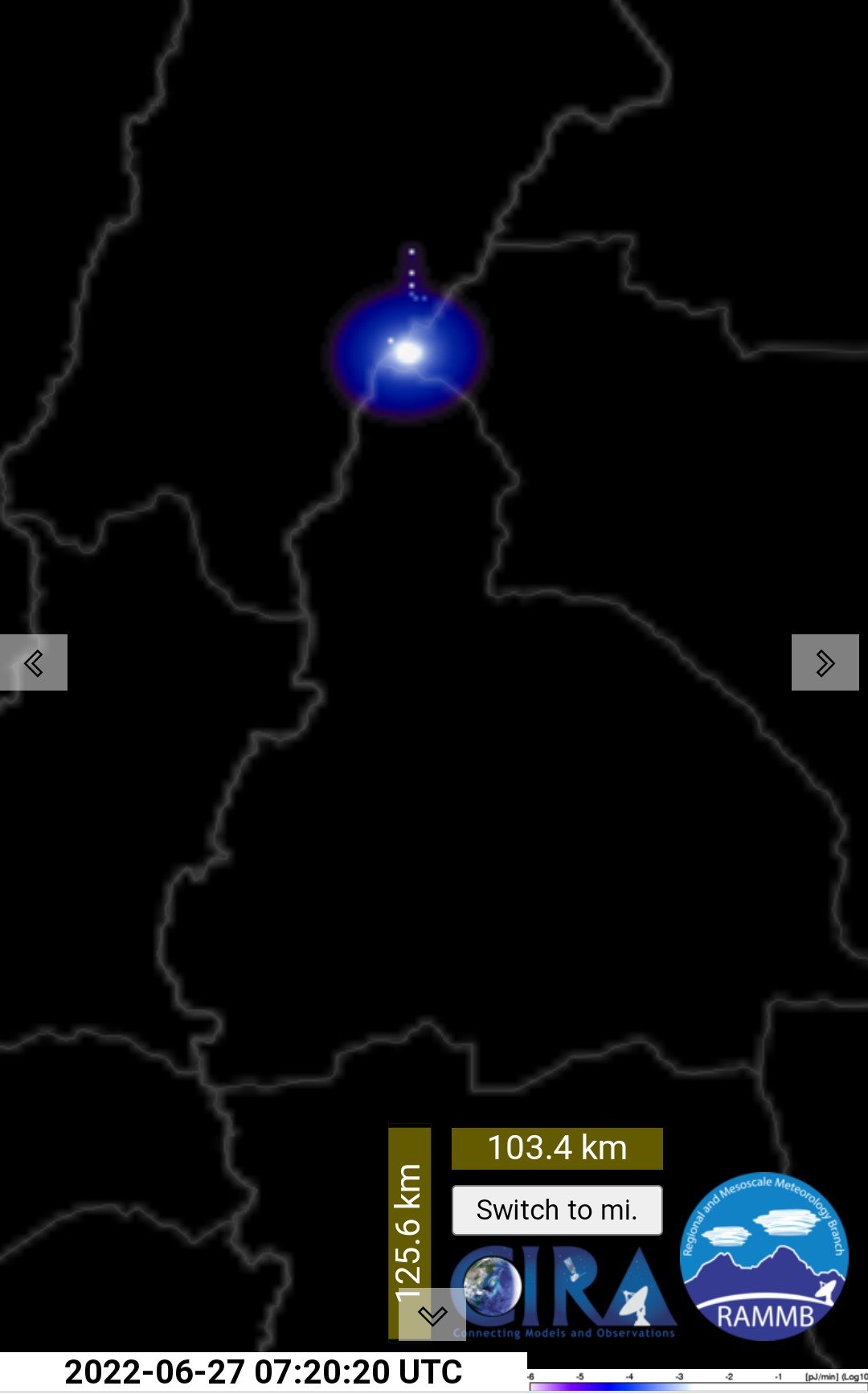868x1394 pixels.
Task: Open the left double-chevron panel
Action: tap(33, 662)
